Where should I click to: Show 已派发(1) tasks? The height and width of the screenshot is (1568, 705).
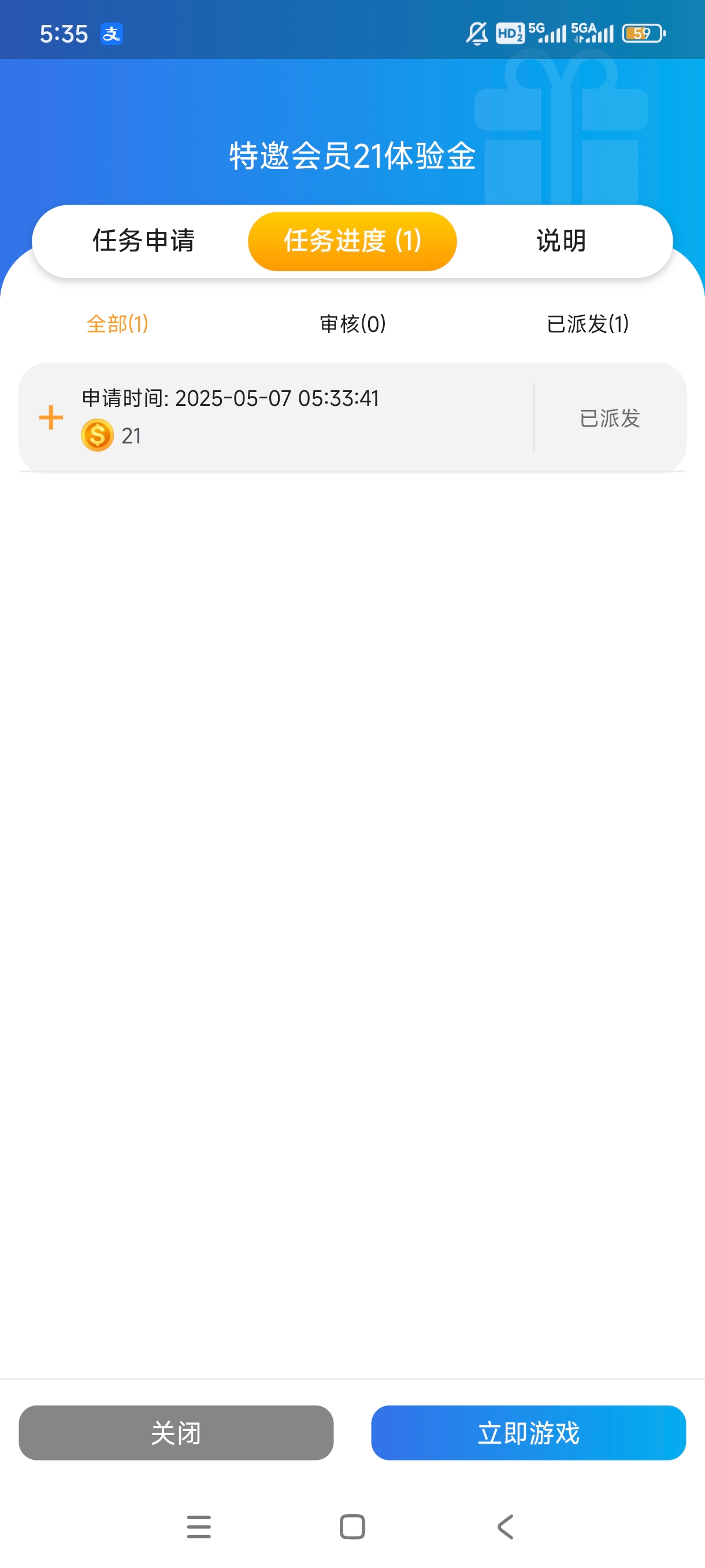pos(587,324)
